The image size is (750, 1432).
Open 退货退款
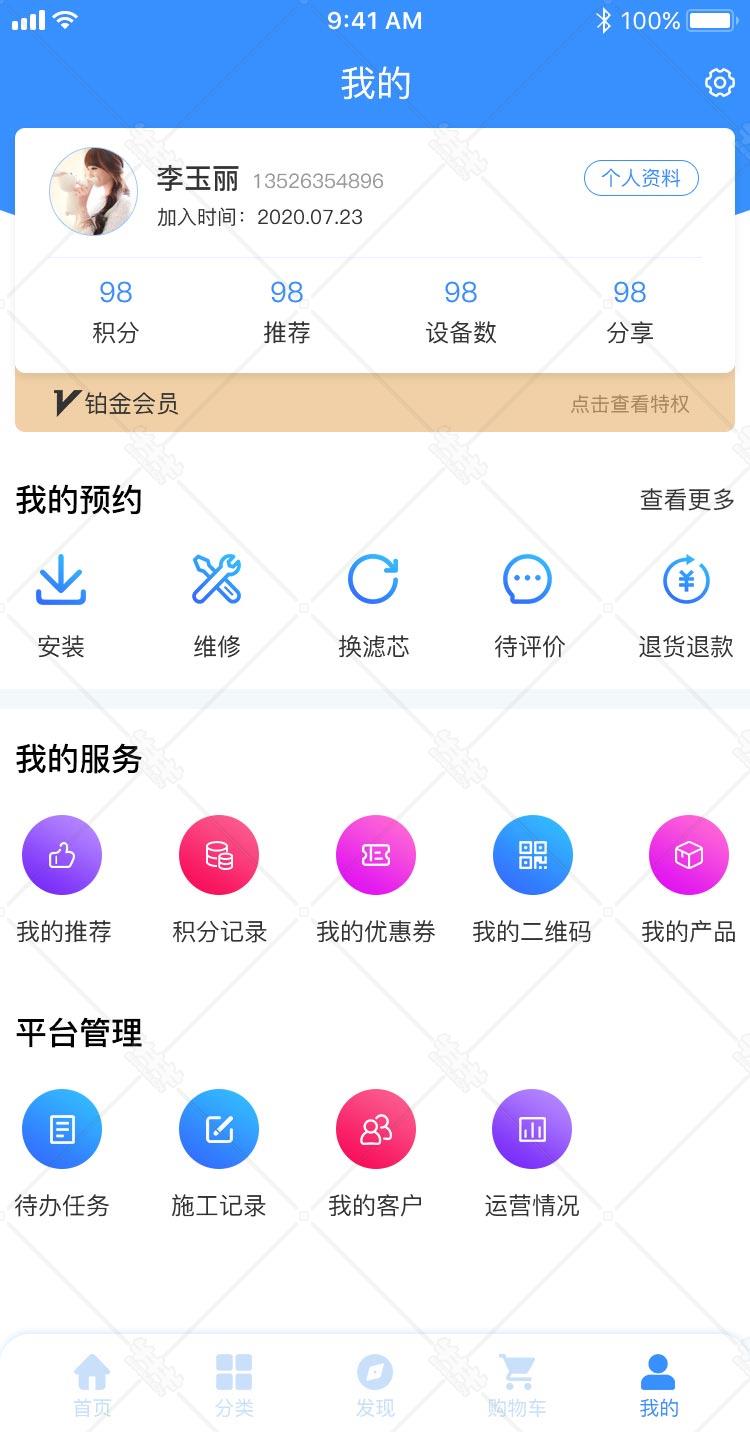click(686, 606)
